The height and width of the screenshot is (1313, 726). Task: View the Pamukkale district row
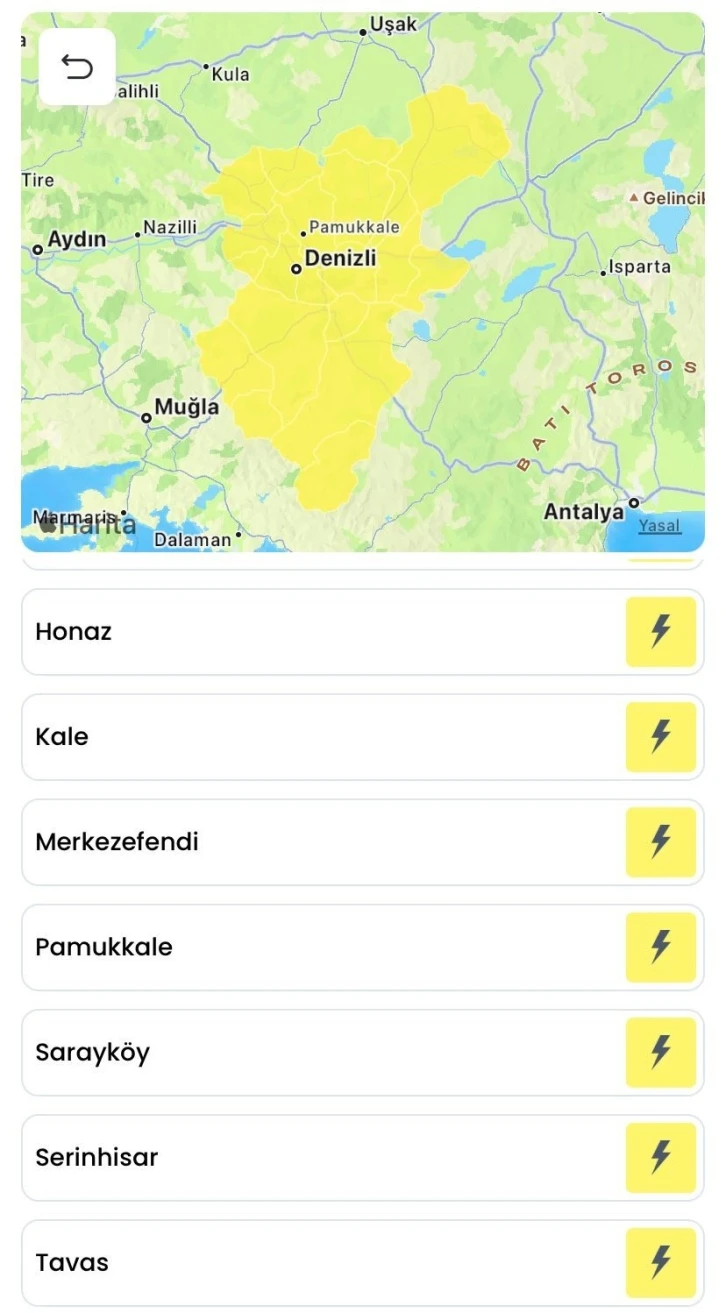pyautogui.click(x=362, y=947)
